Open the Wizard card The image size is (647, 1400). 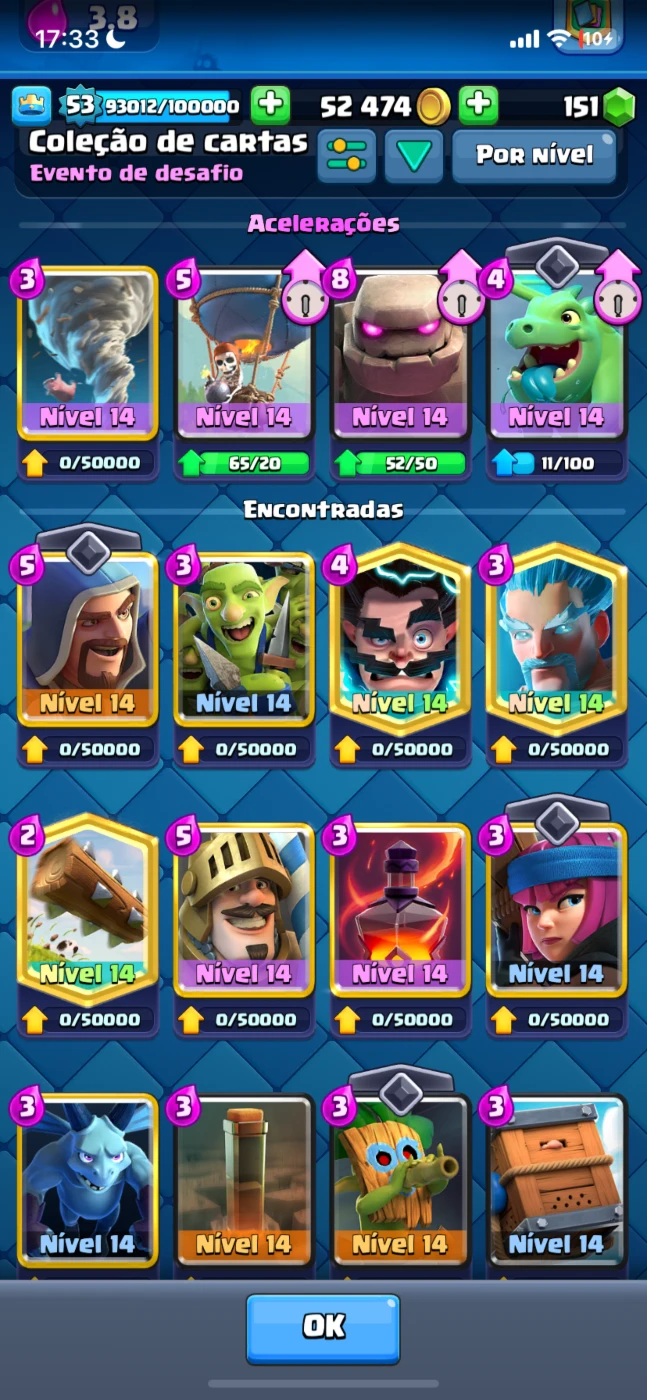(x=88, y=638)
